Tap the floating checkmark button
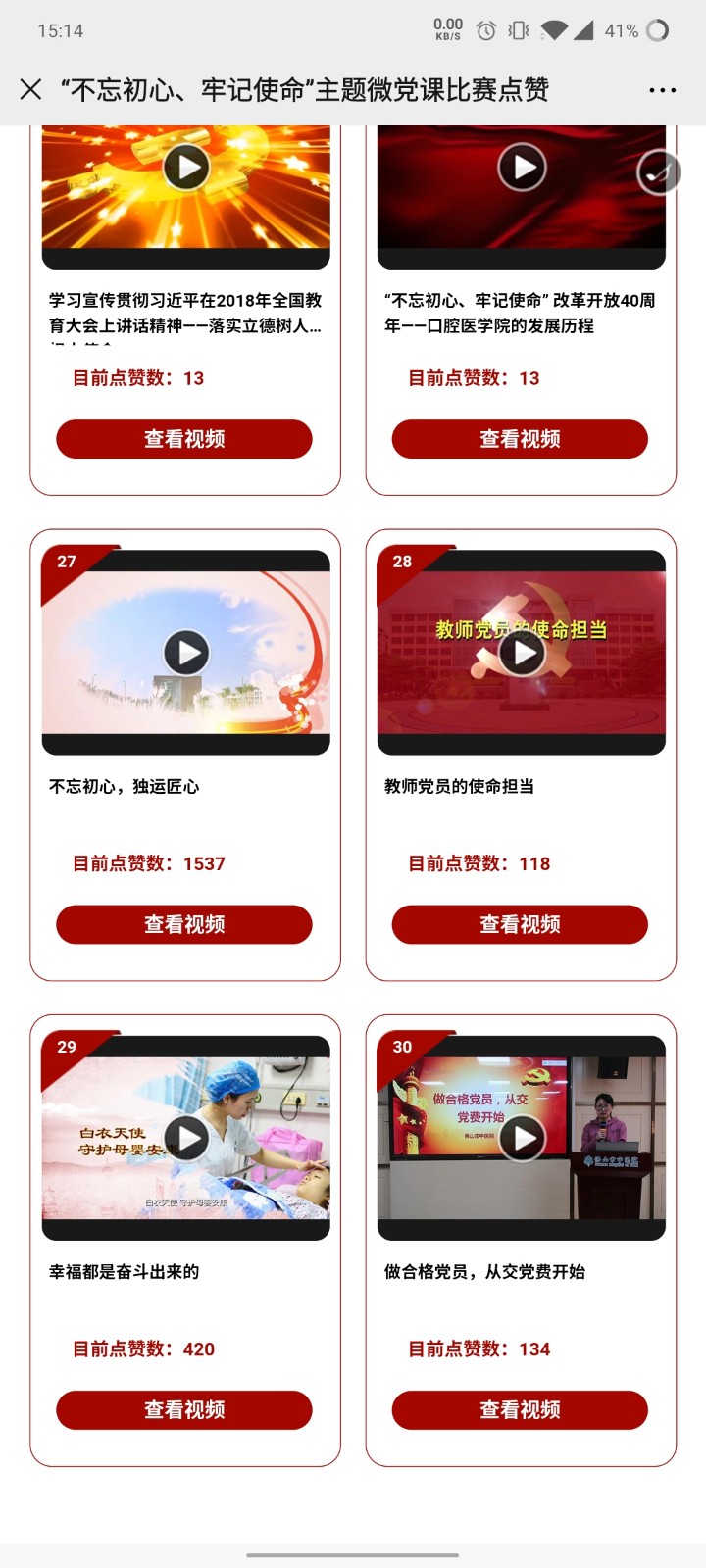The height and width of the screenshot is (1568, 706). pos(658,173)
